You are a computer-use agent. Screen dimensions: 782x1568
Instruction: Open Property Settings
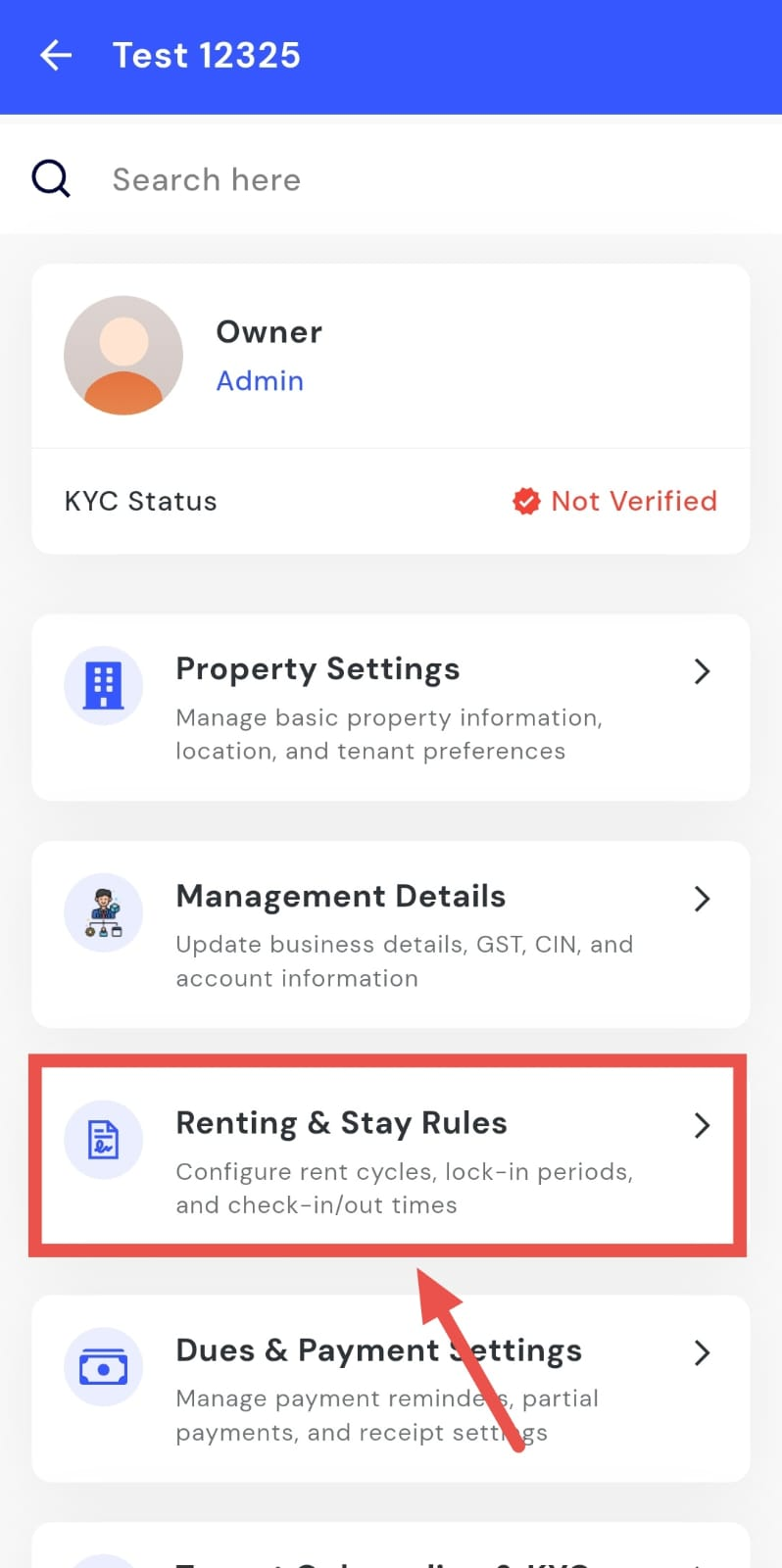click(390, 708)
